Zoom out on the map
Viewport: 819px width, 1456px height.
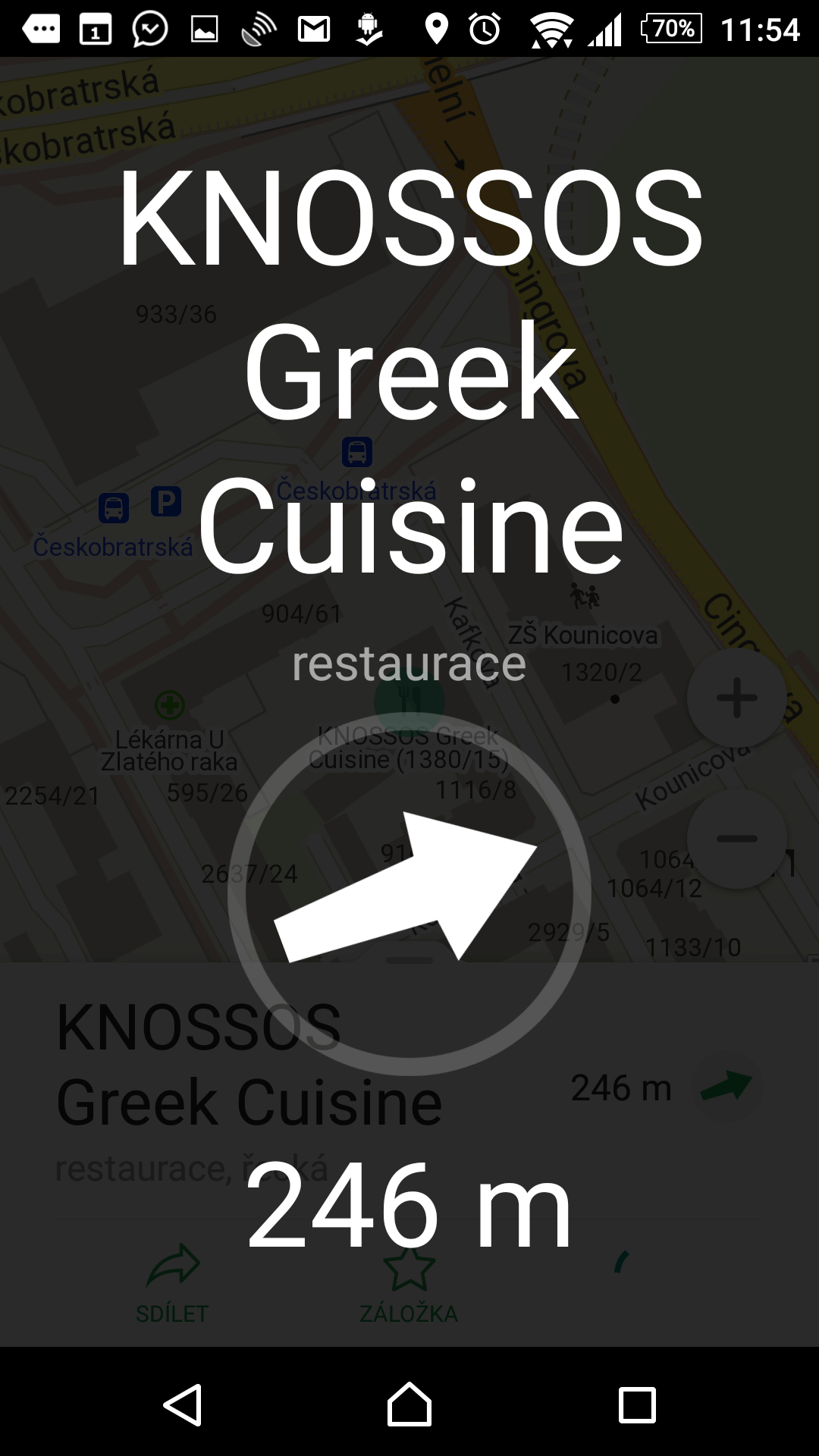(x=736, y=839)
